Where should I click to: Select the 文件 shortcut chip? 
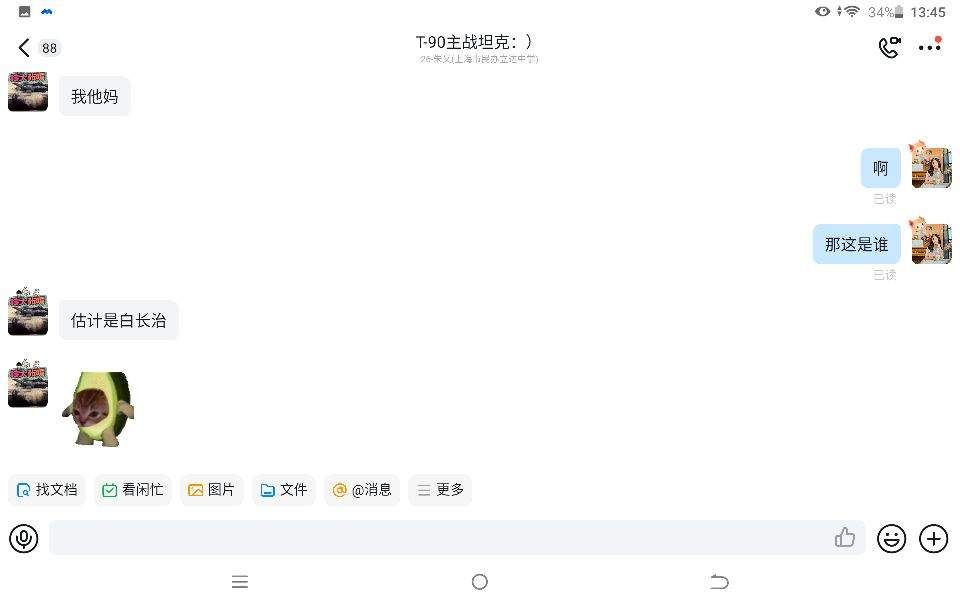pos(283,490)
